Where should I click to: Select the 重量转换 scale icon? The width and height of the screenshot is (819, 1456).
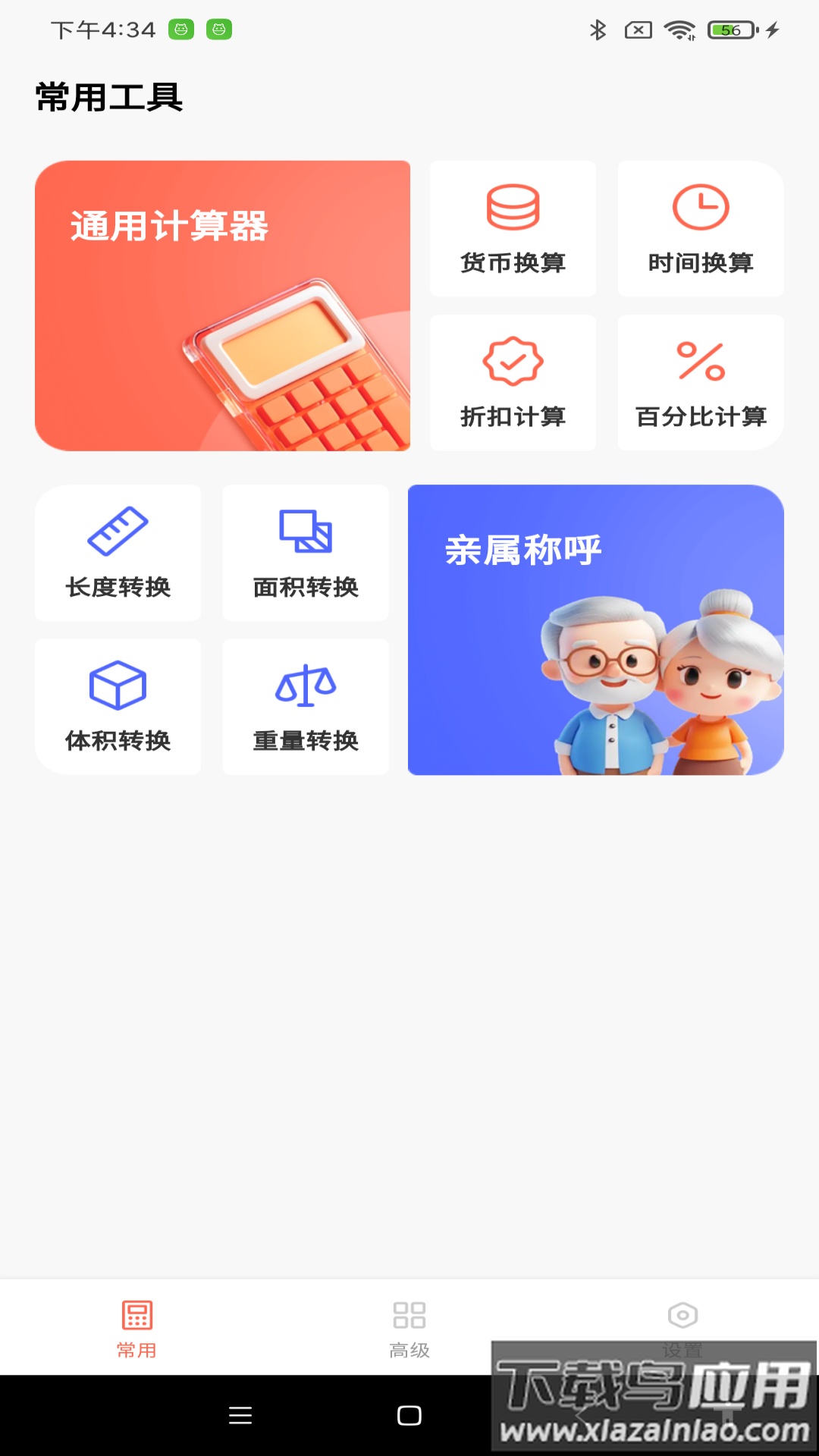[x=305, y=685]
